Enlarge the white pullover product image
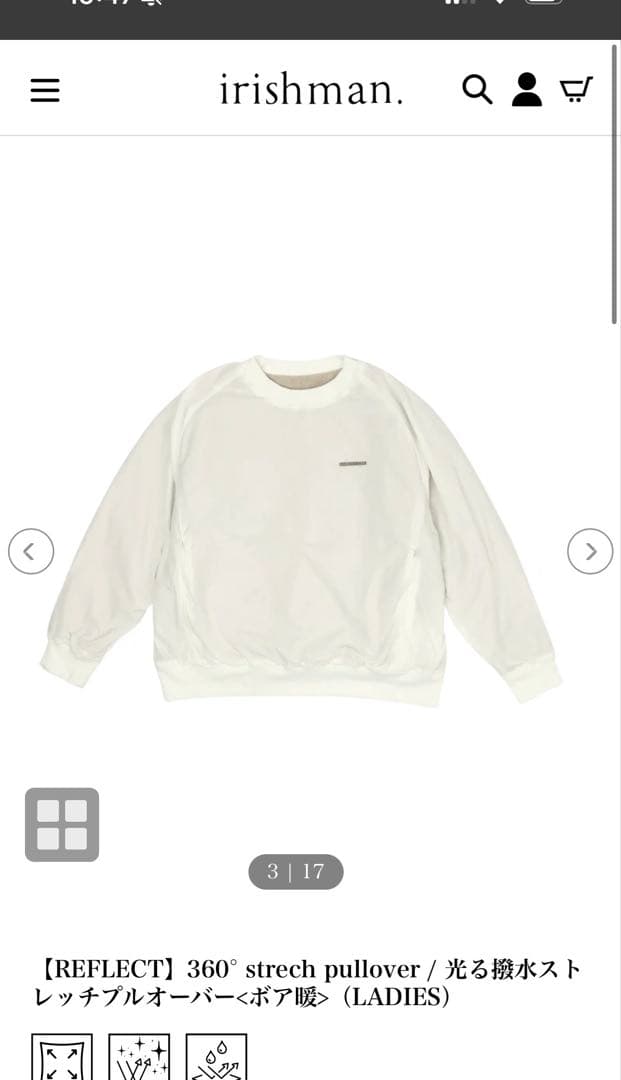This screenshot has width=621, height=1080. [x=300, y=530]
